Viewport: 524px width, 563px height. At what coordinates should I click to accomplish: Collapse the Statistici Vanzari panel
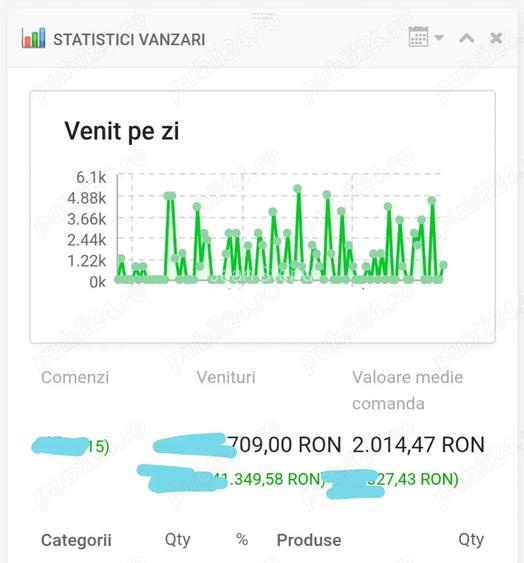[x=466, y=38]
